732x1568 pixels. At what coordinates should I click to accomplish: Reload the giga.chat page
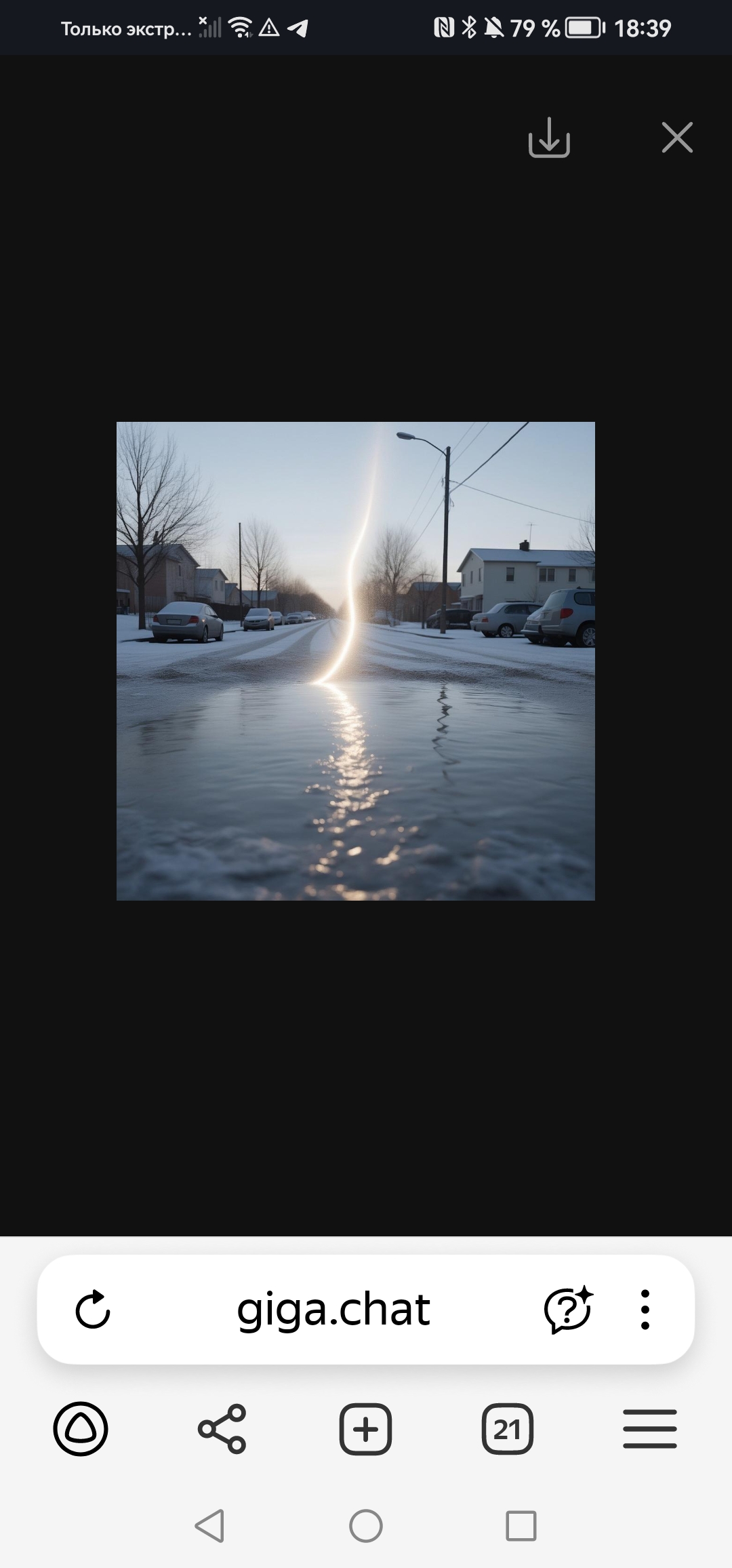93,1309
